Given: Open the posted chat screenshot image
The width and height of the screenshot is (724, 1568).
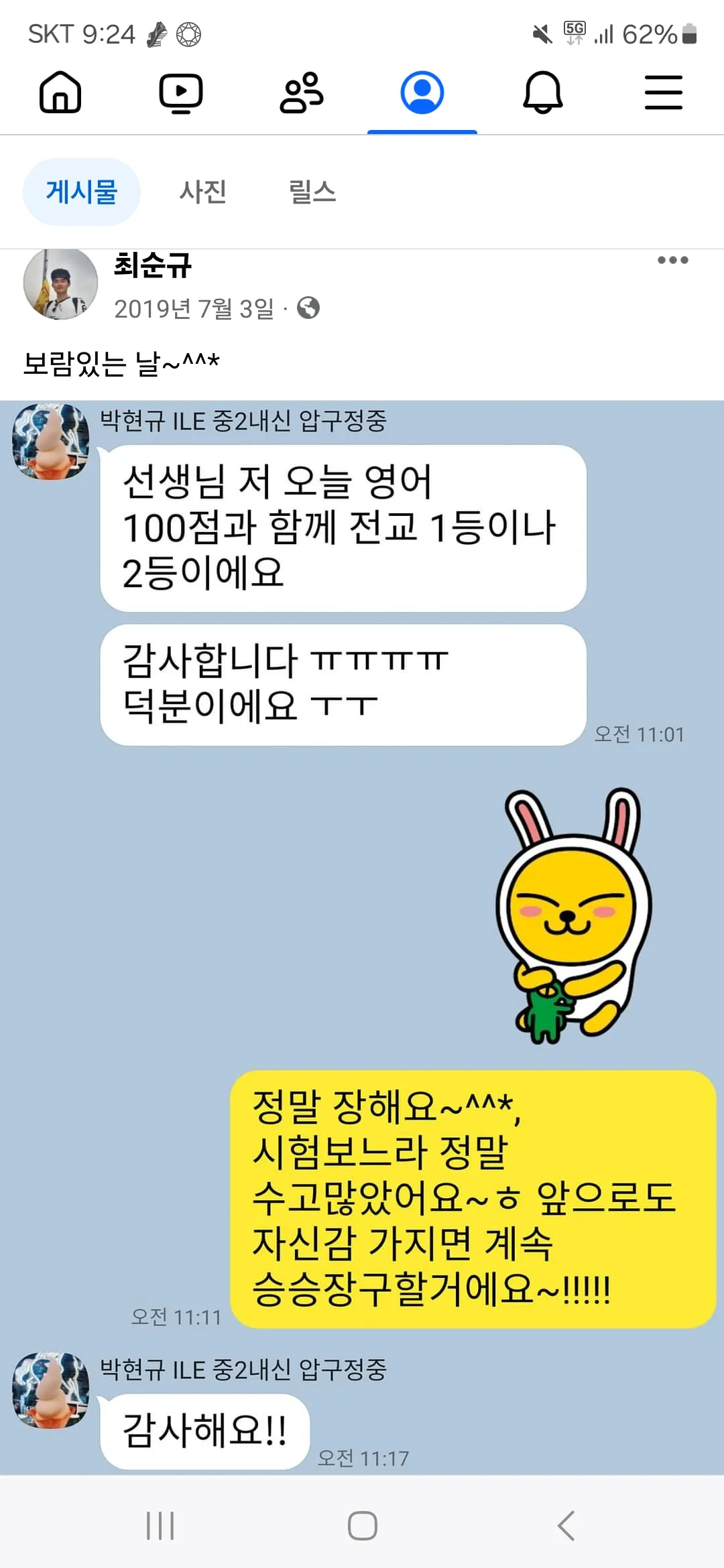Looking at the screenshot, I should pos(362,938).
